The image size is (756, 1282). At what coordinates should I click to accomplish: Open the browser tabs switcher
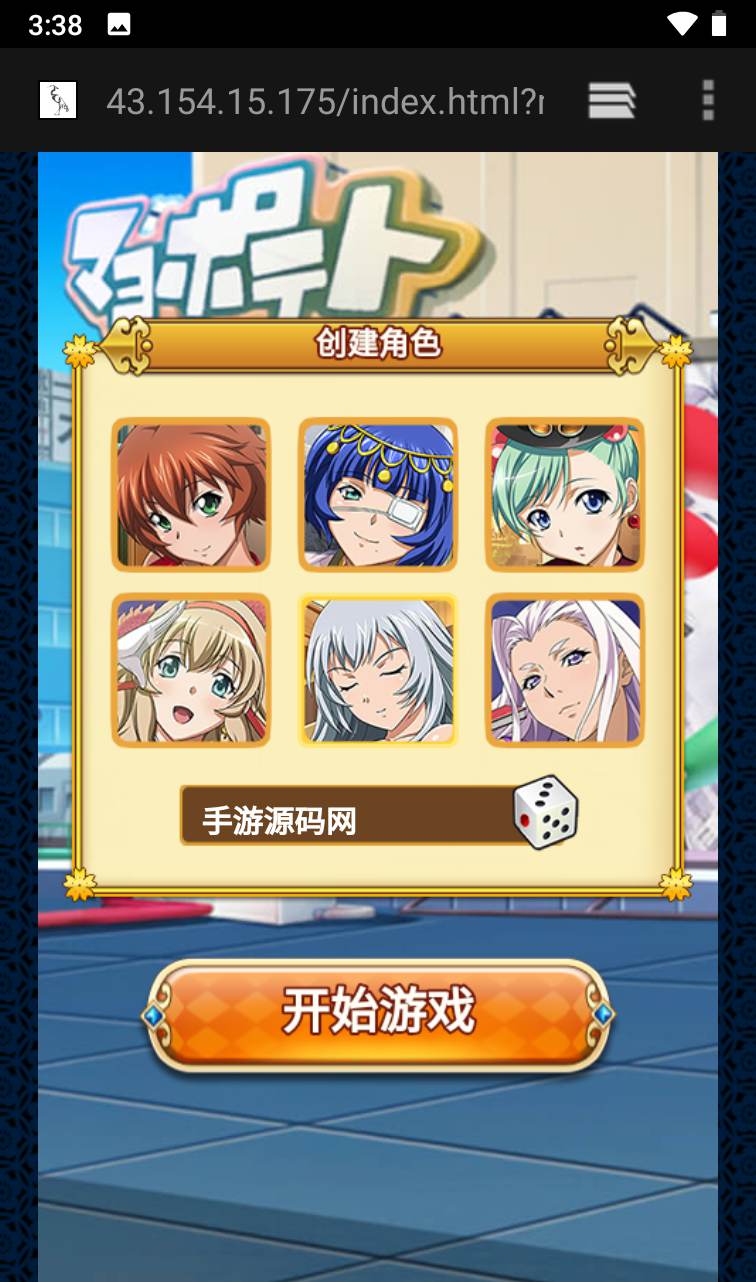(x=611, y=100)
